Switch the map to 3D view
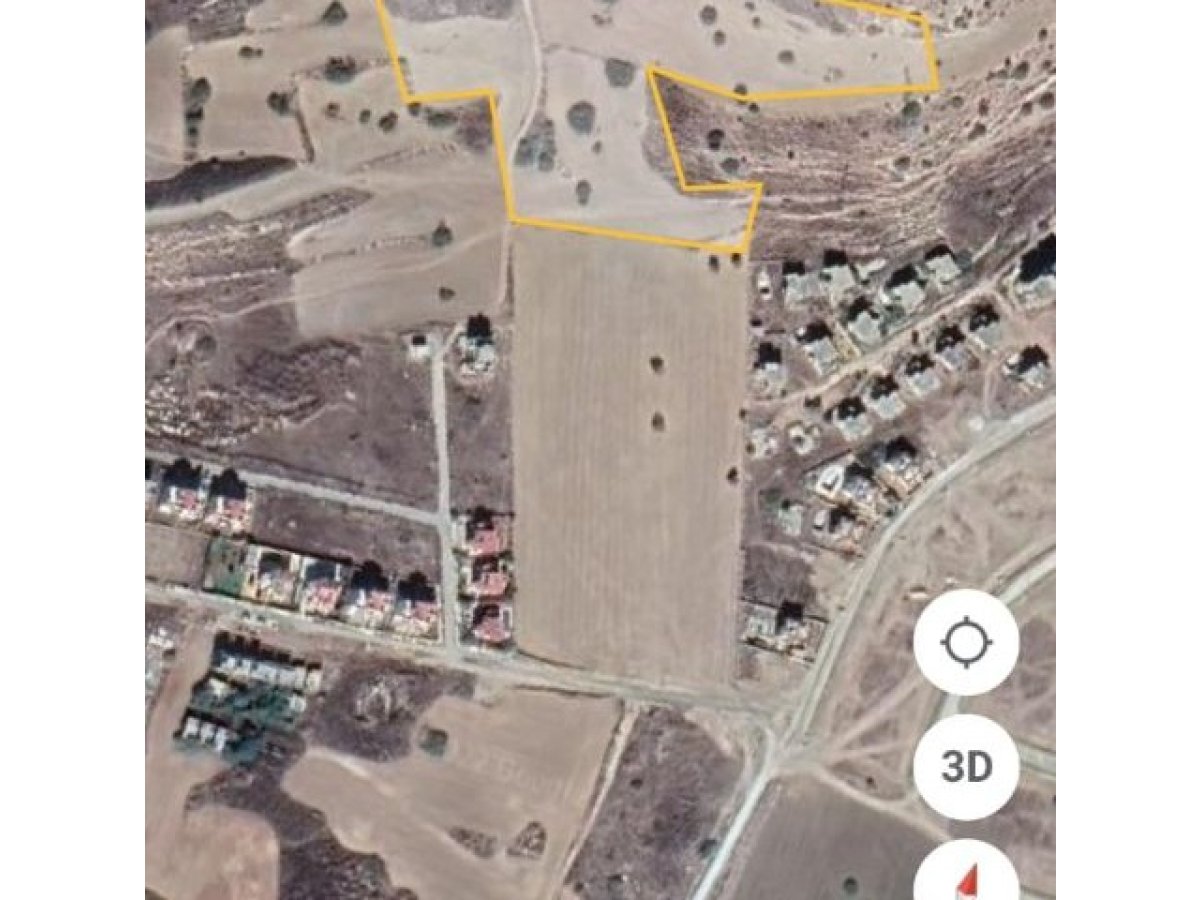This screenshot has height=900, width=1200. [x=966, y=767]
